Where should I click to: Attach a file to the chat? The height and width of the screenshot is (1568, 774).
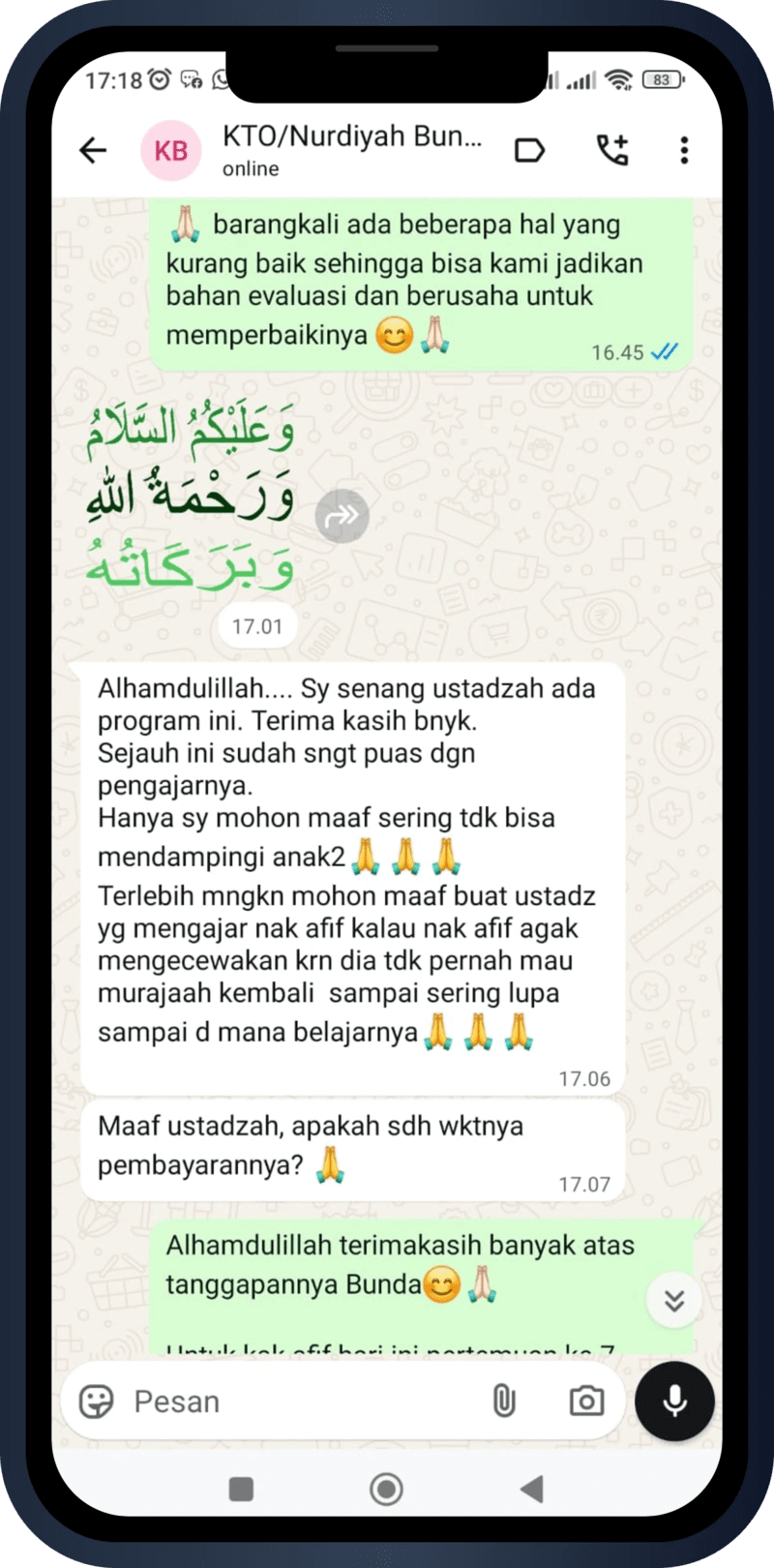click(x=504, y=1401)
